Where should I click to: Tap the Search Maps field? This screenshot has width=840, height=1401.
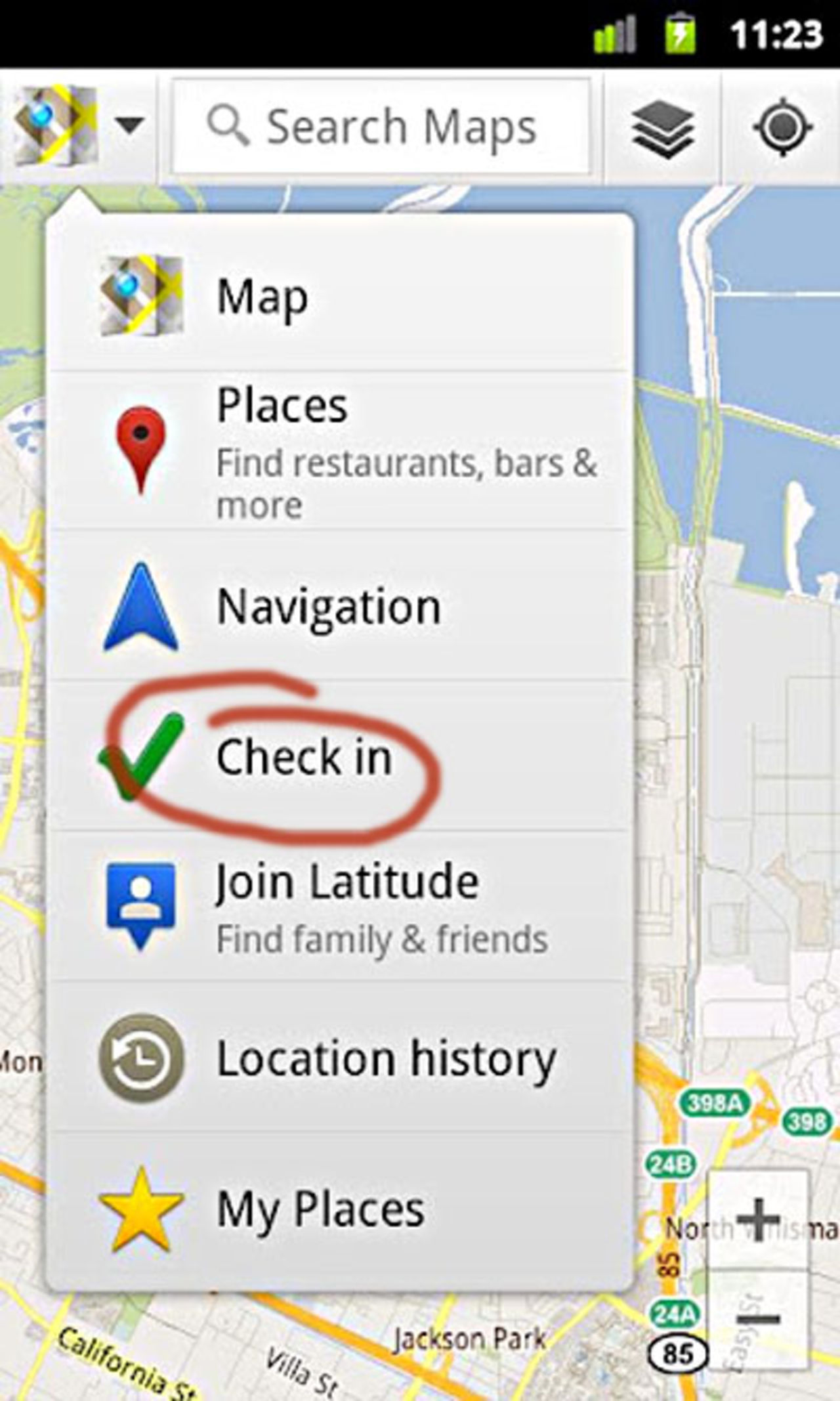382,127
